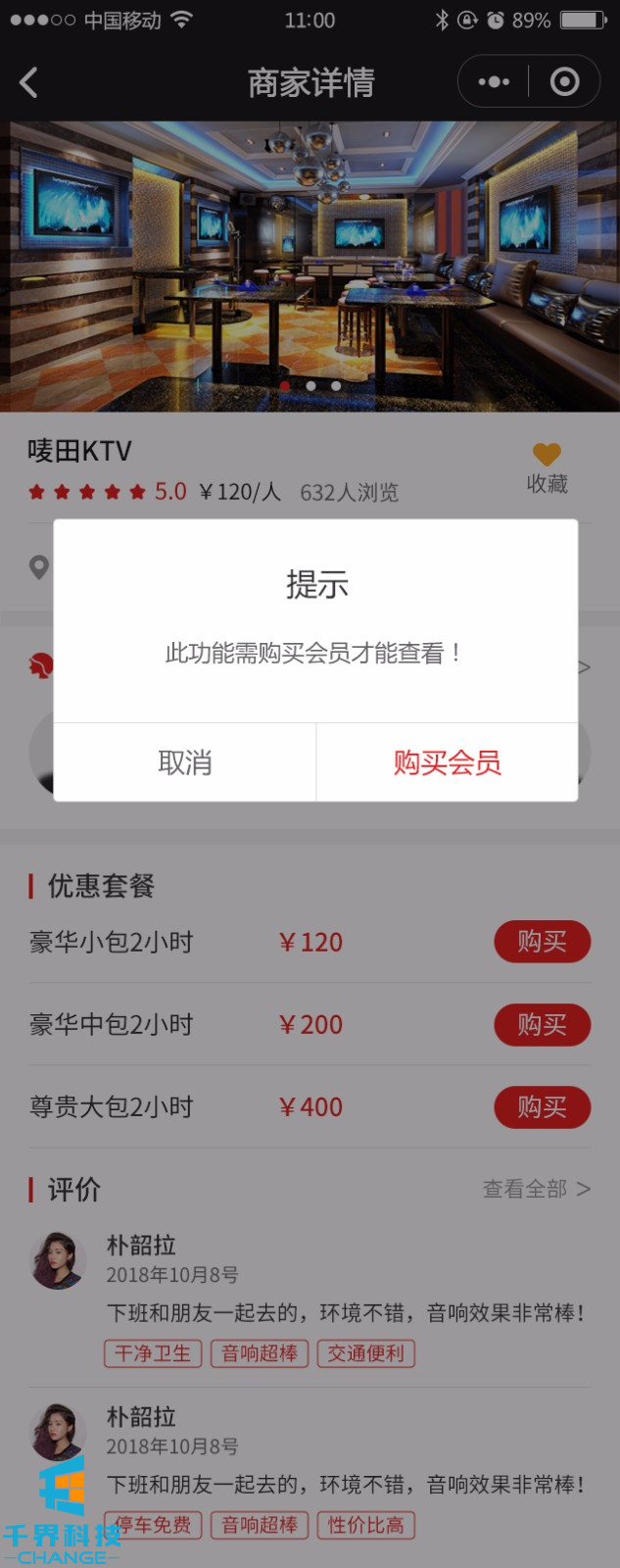Image resolution: width=620 pixels, height=1568 pixels.
Task: Close the mini-program via circle icon
Action: pos(564,82)
